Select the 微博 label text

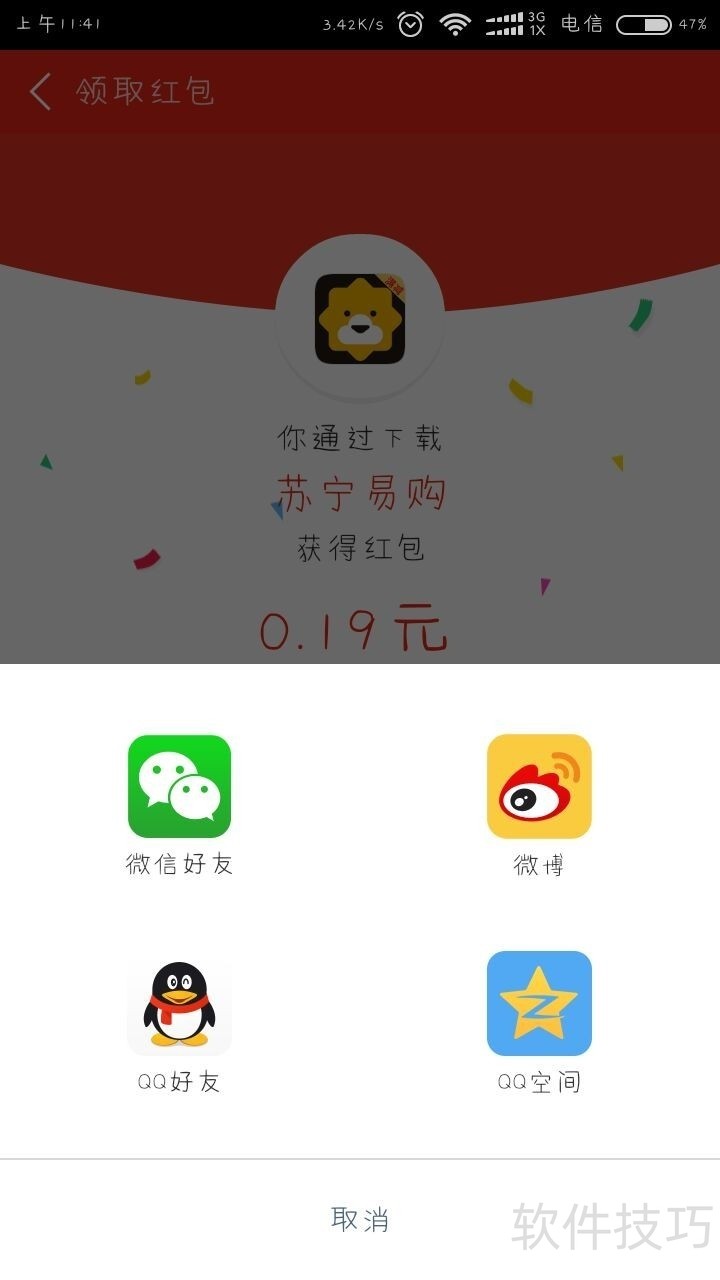pos(539,866)
